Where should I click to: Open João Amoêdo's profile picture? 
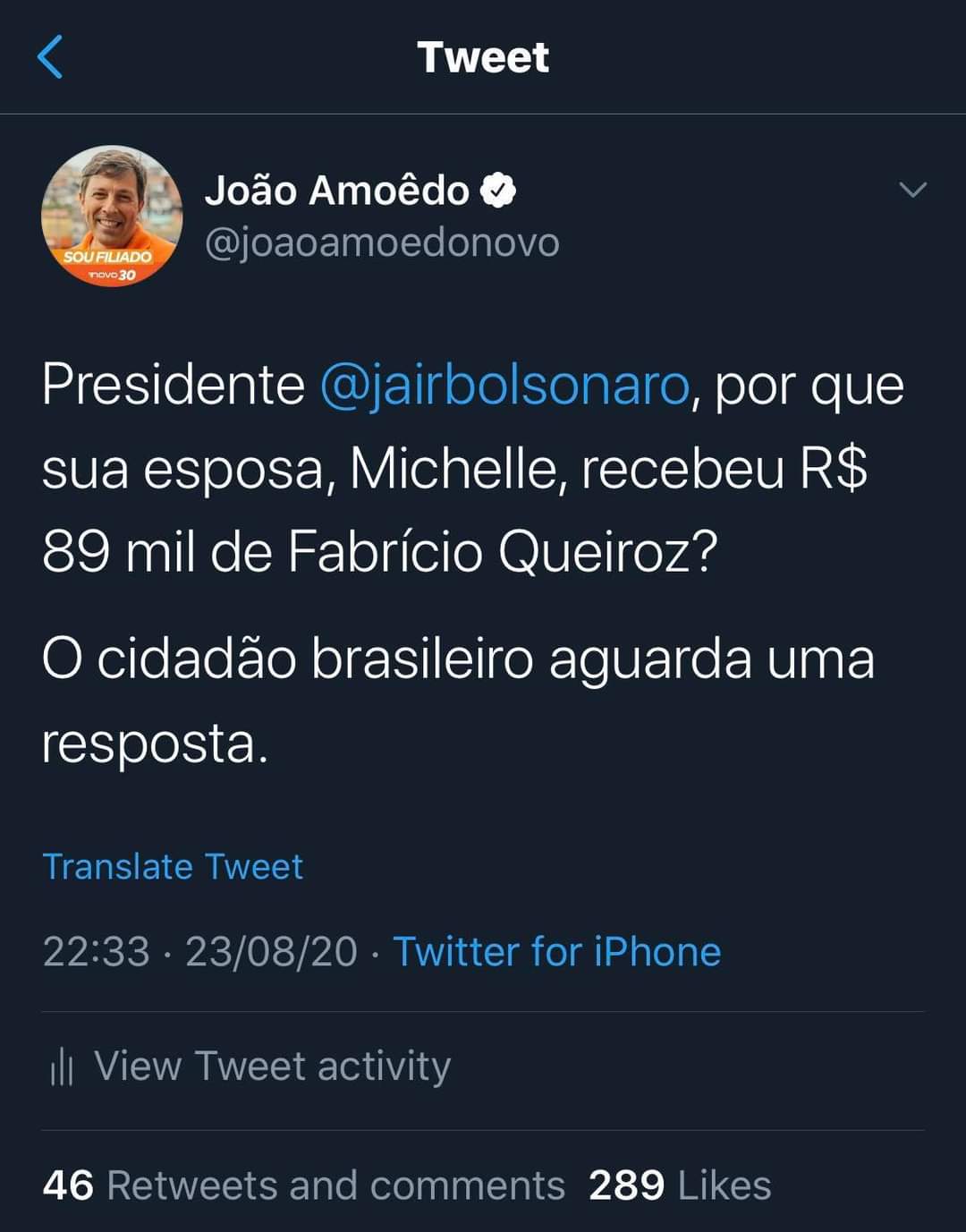point(112,216)
